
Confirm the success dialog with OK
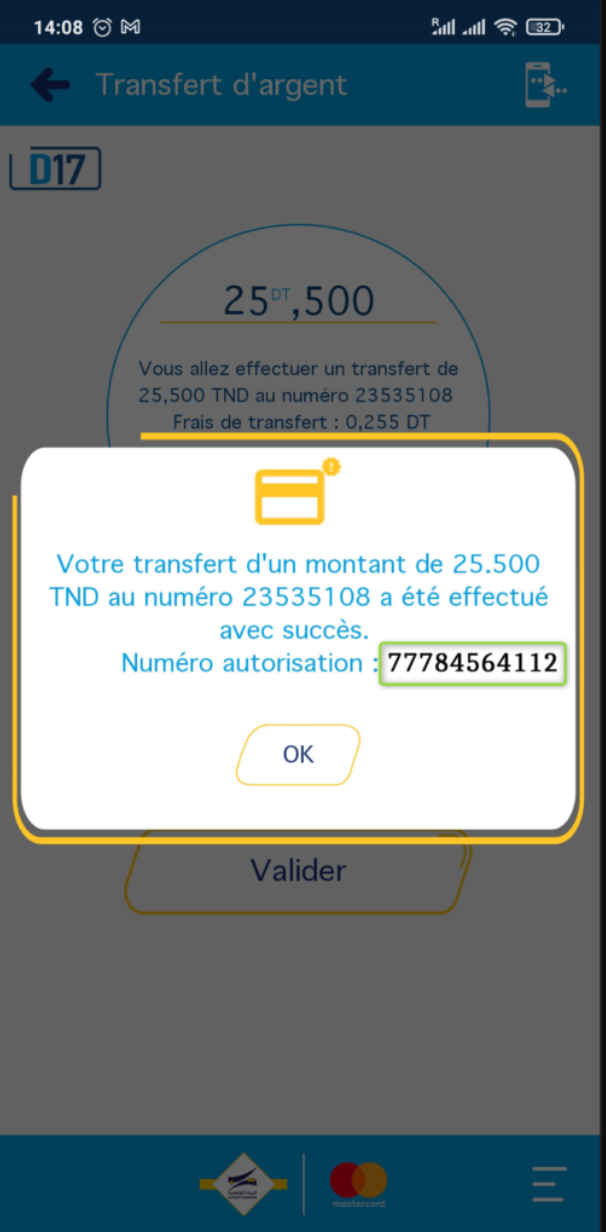pyautogui.click(x=298, y=754)
